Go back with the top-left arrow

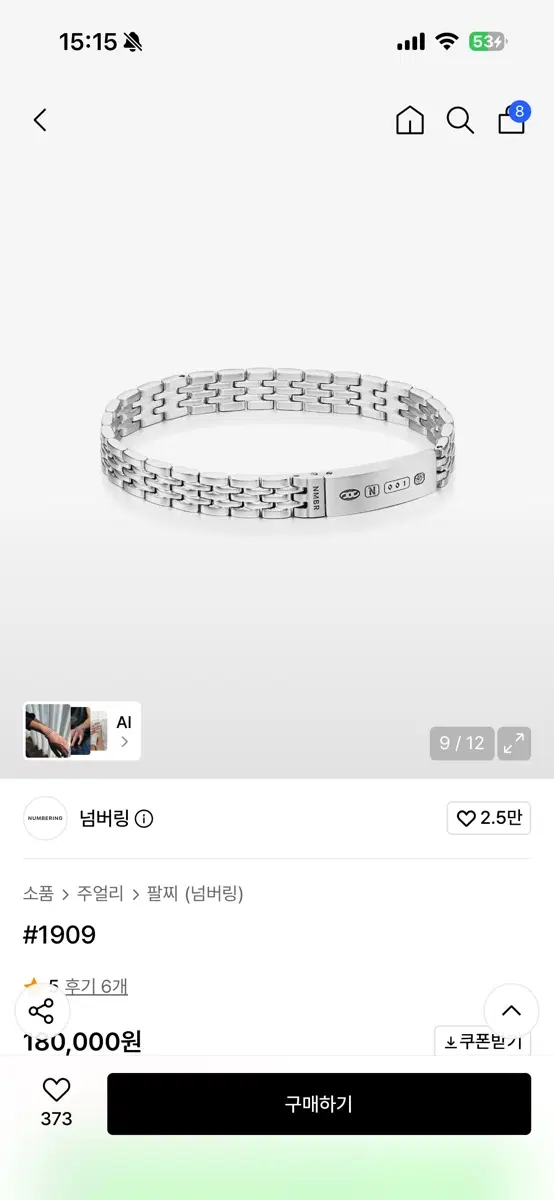coord(40,120)
